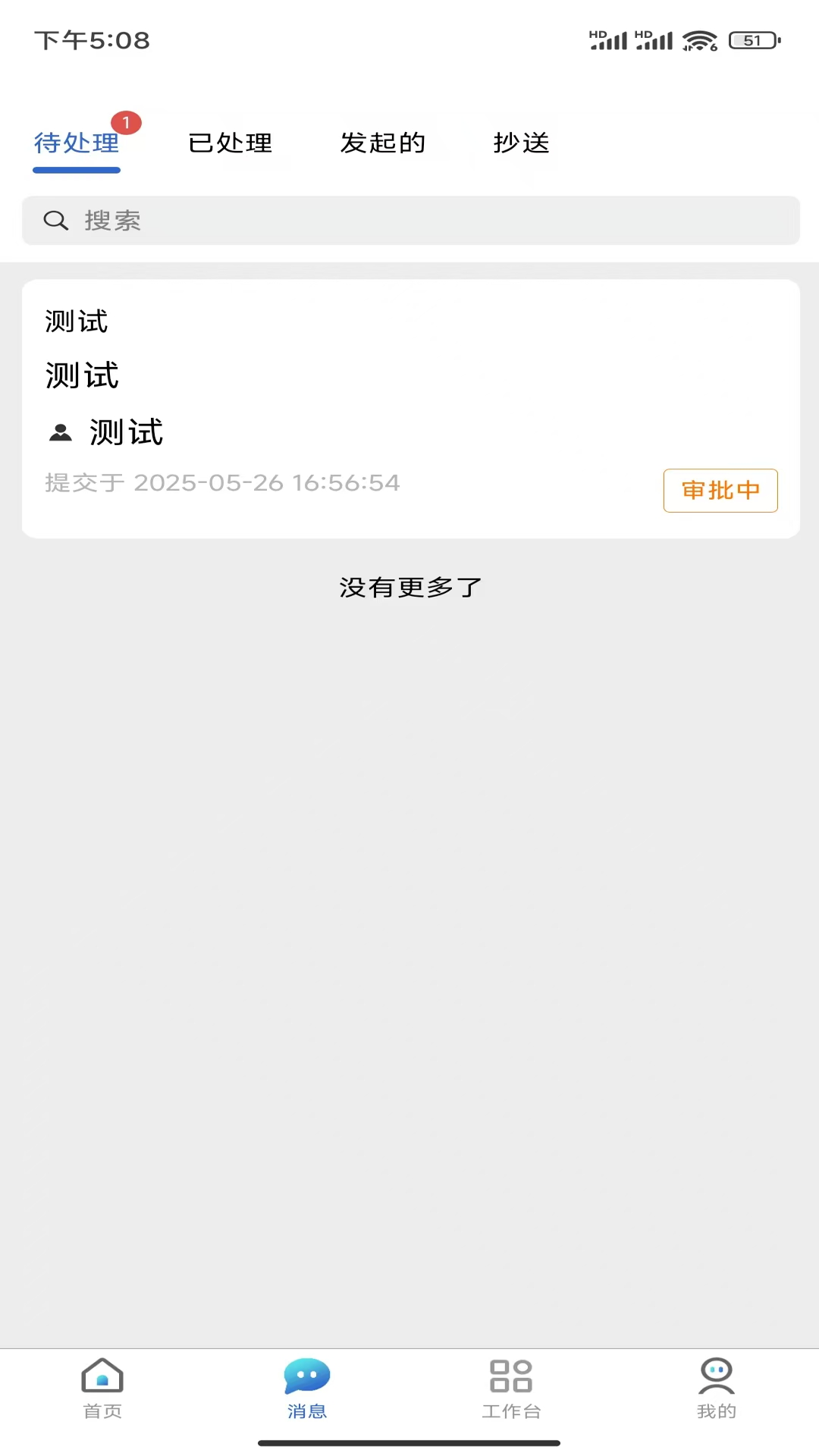Viewport: 819px width, 1456px height.
Task: Switch to 工作台 in bottom navigation
Action: coord(511,1389)
